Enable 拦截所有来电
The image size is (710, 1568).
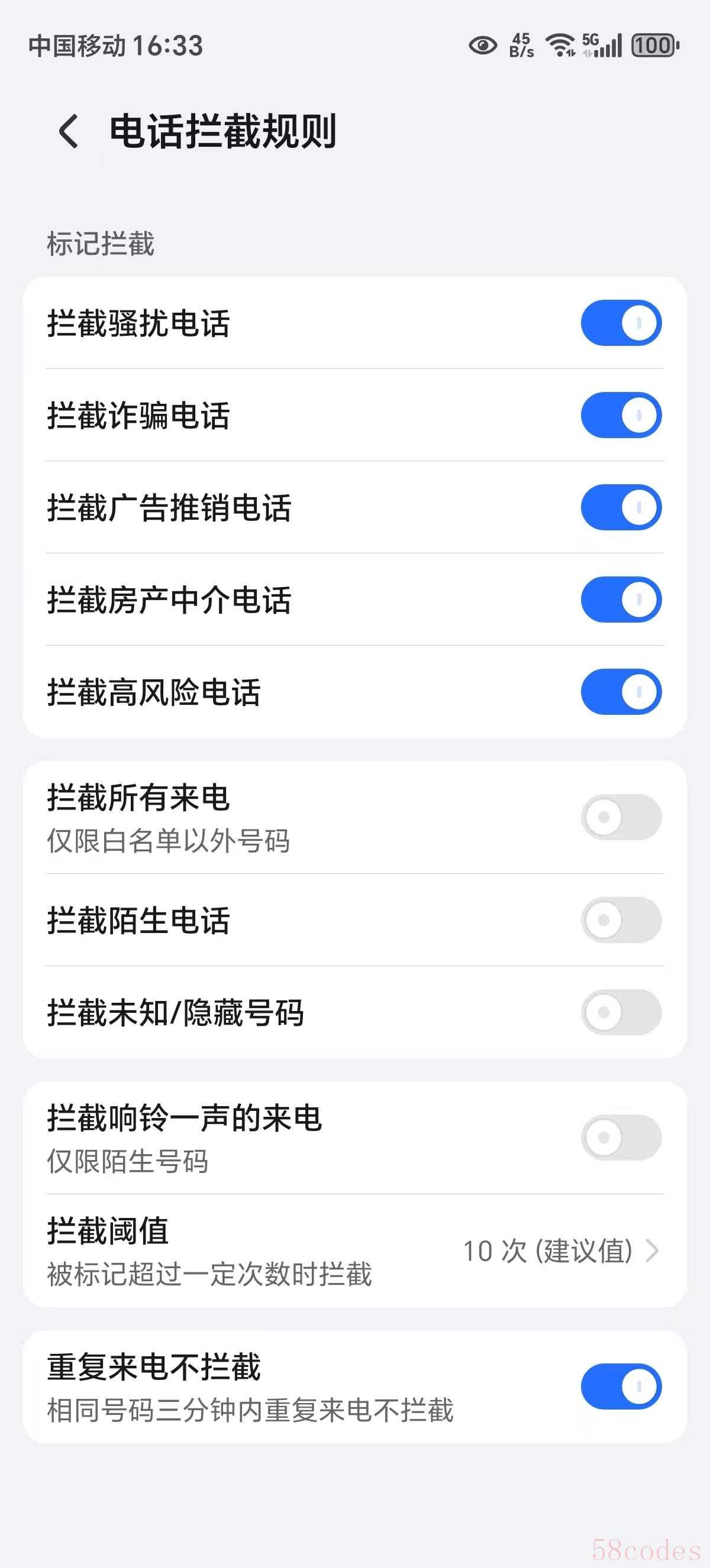(x=621, y=817)
